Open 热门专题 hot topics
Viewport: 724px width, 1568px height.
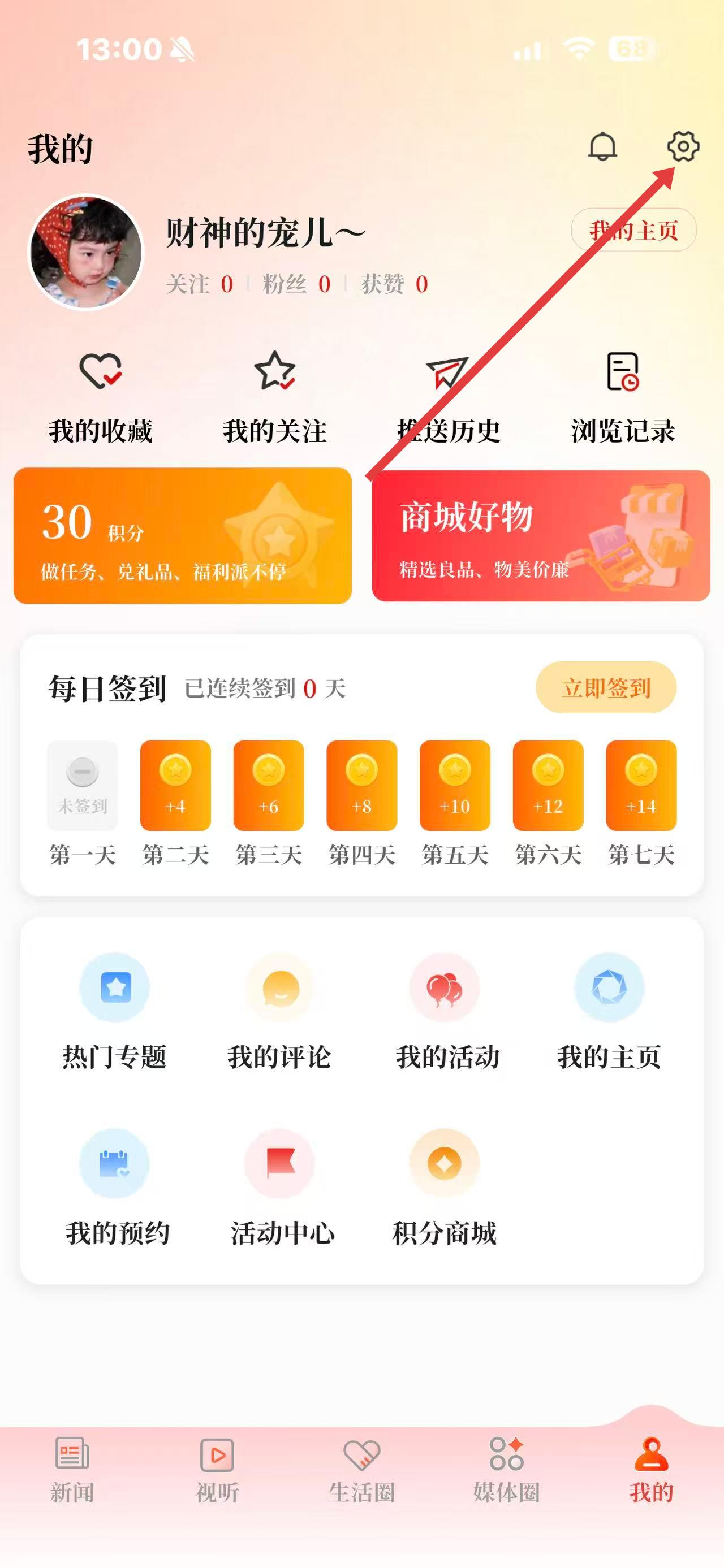click(x=114, y=1012)
